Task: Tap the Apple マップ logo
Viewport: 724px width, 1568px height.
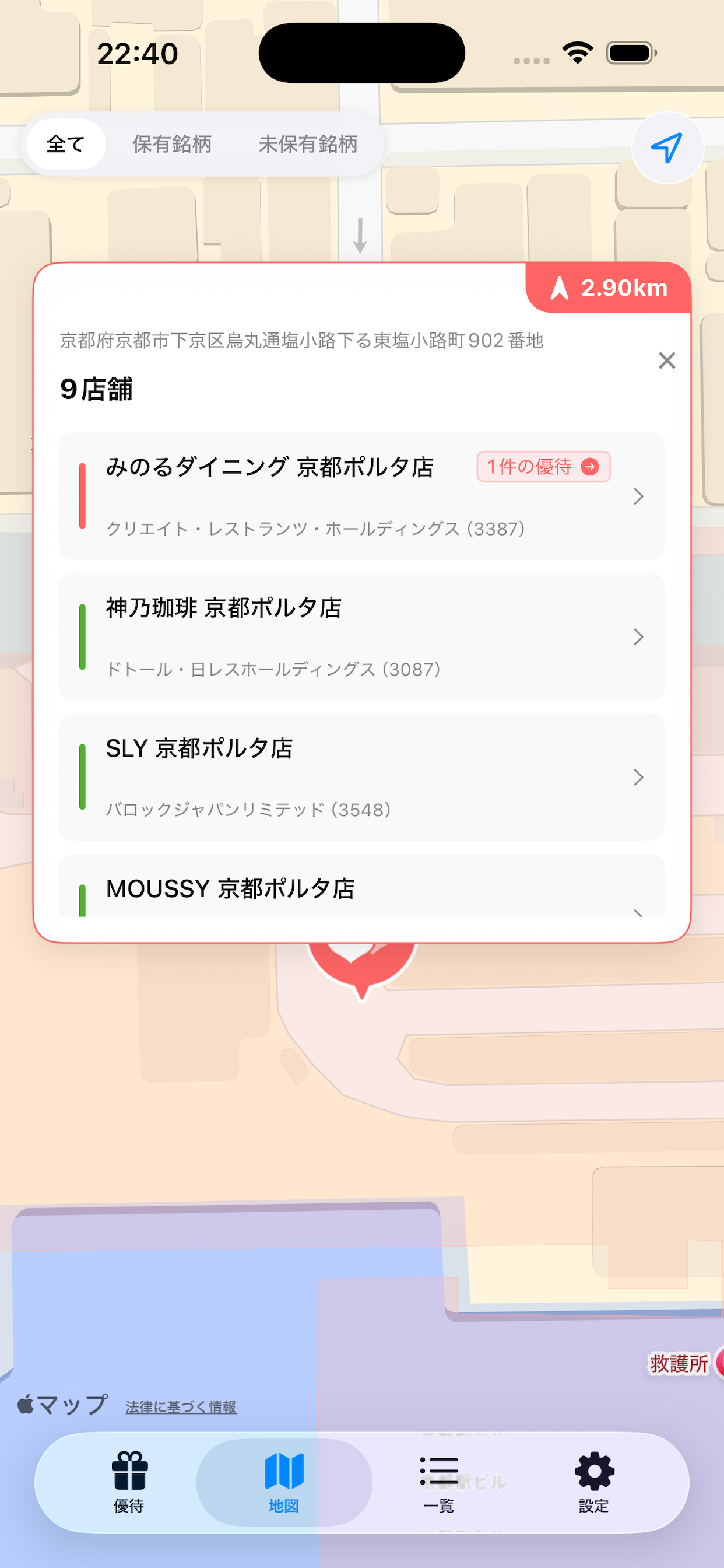Action: coord(63,1405)
